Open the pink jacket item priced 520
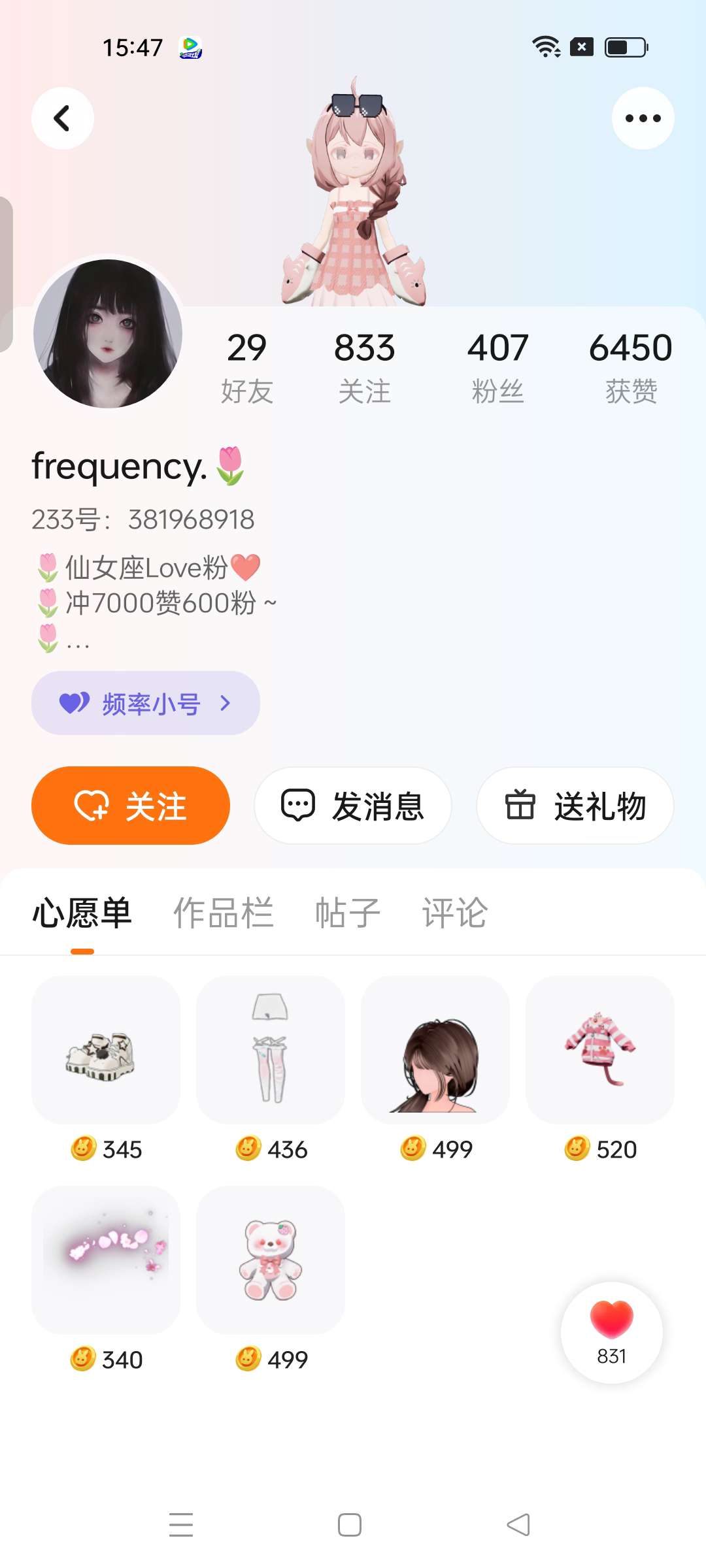The height and width of the screenshot is (1568, 706). pos(600,1050)
